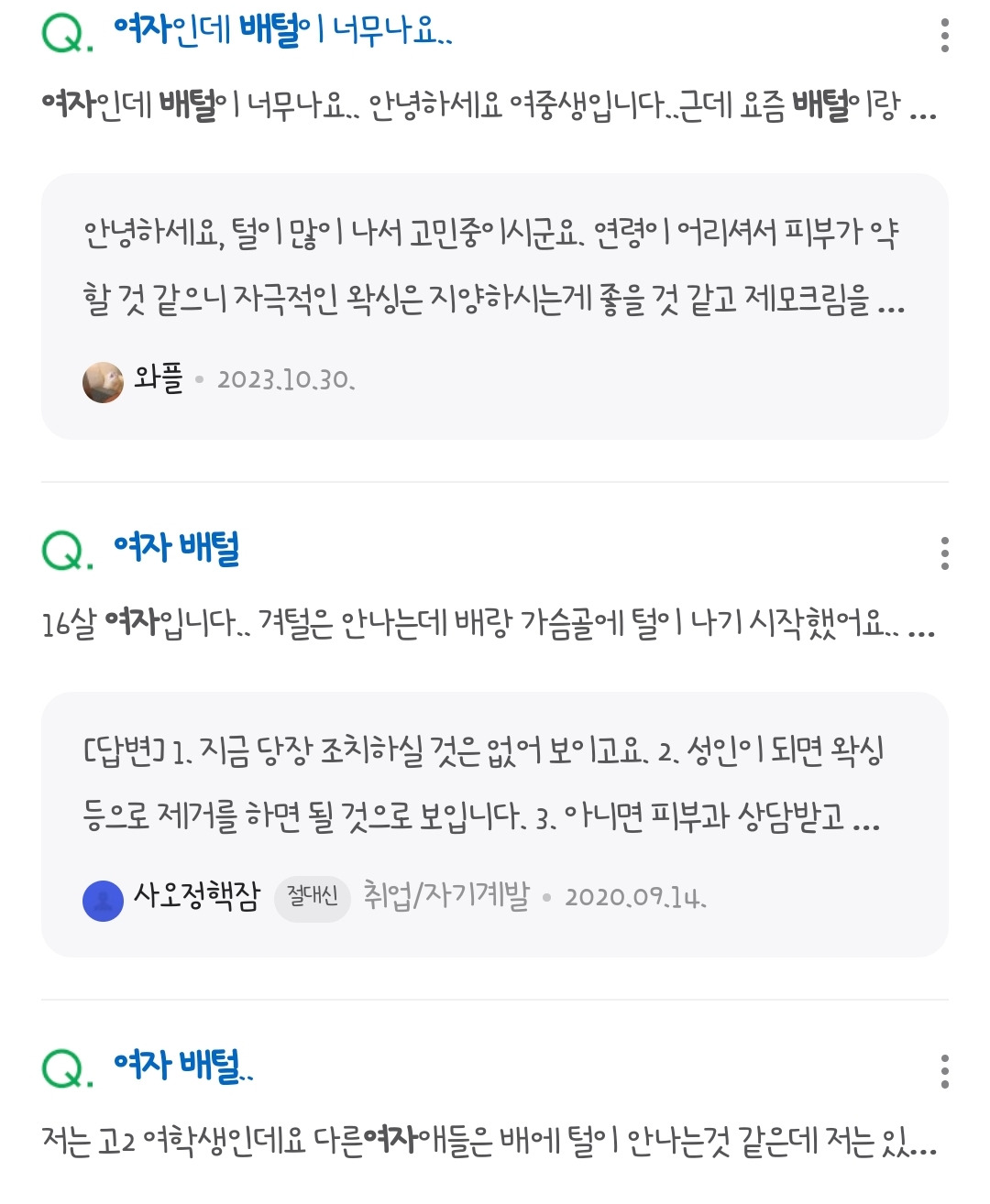990x1204 pixels.
Task: Open overflow menu for '여자인데 배털이 너무나요' question
Action: coord(944,35)
